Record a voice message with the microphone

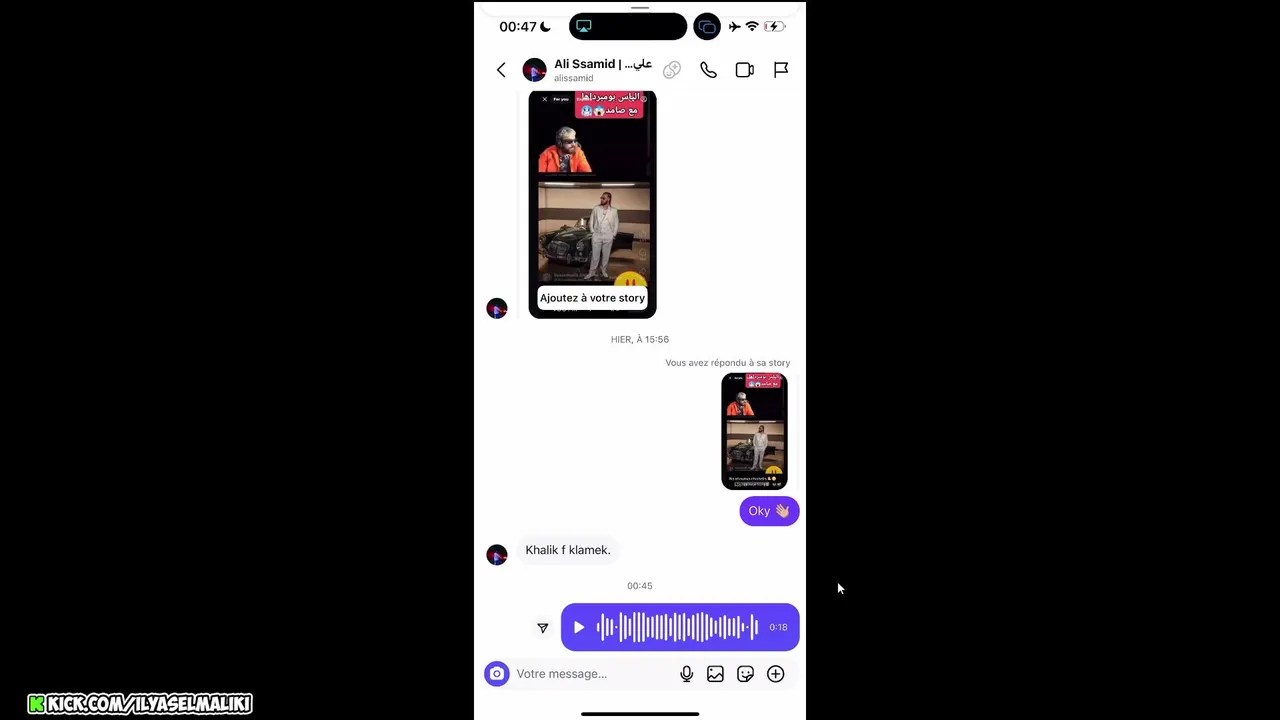[x=687, y=674]
